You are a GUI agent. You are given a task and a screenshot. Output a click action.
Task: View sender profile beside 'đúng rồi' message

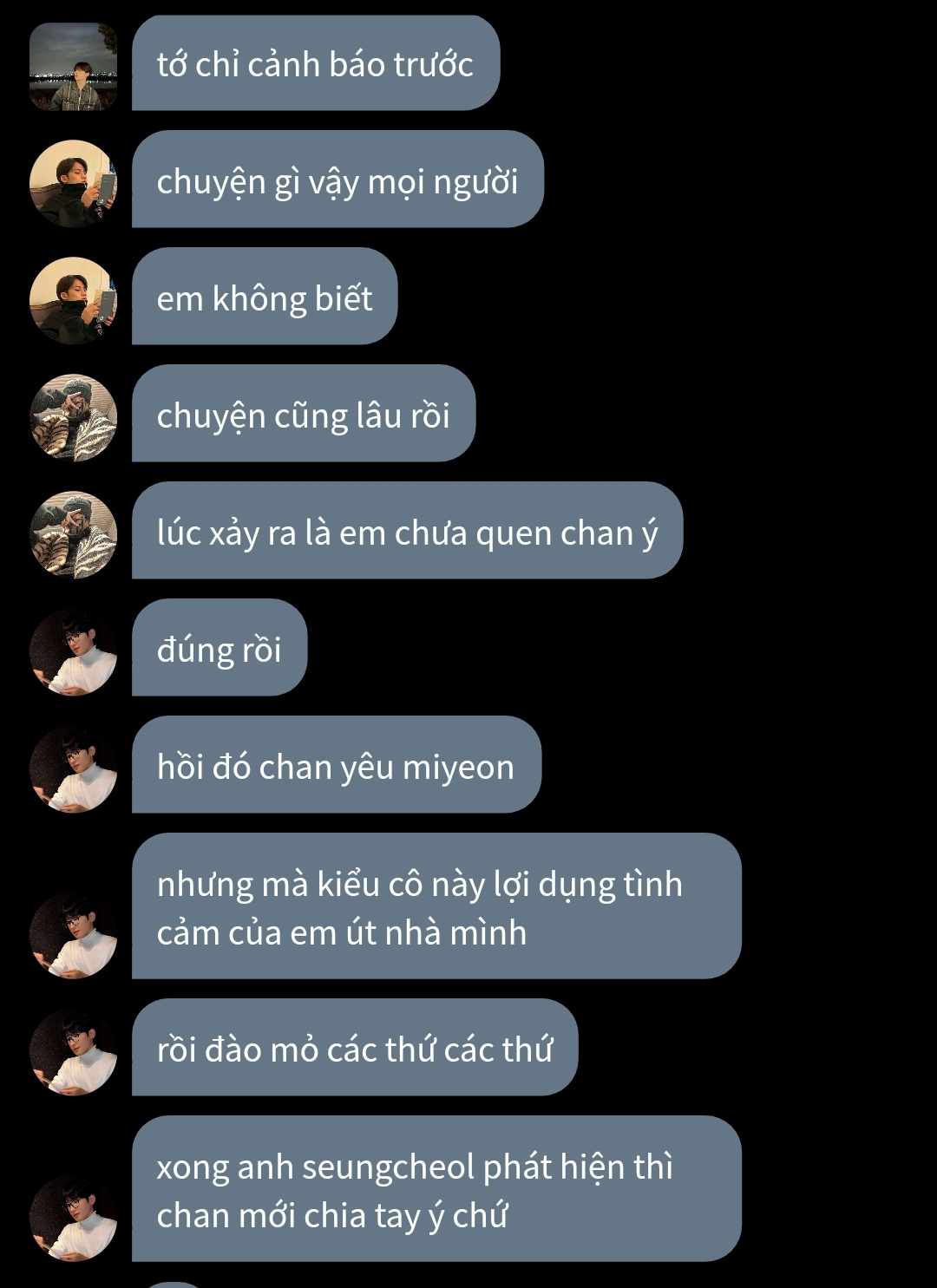[x=73, y=651]
